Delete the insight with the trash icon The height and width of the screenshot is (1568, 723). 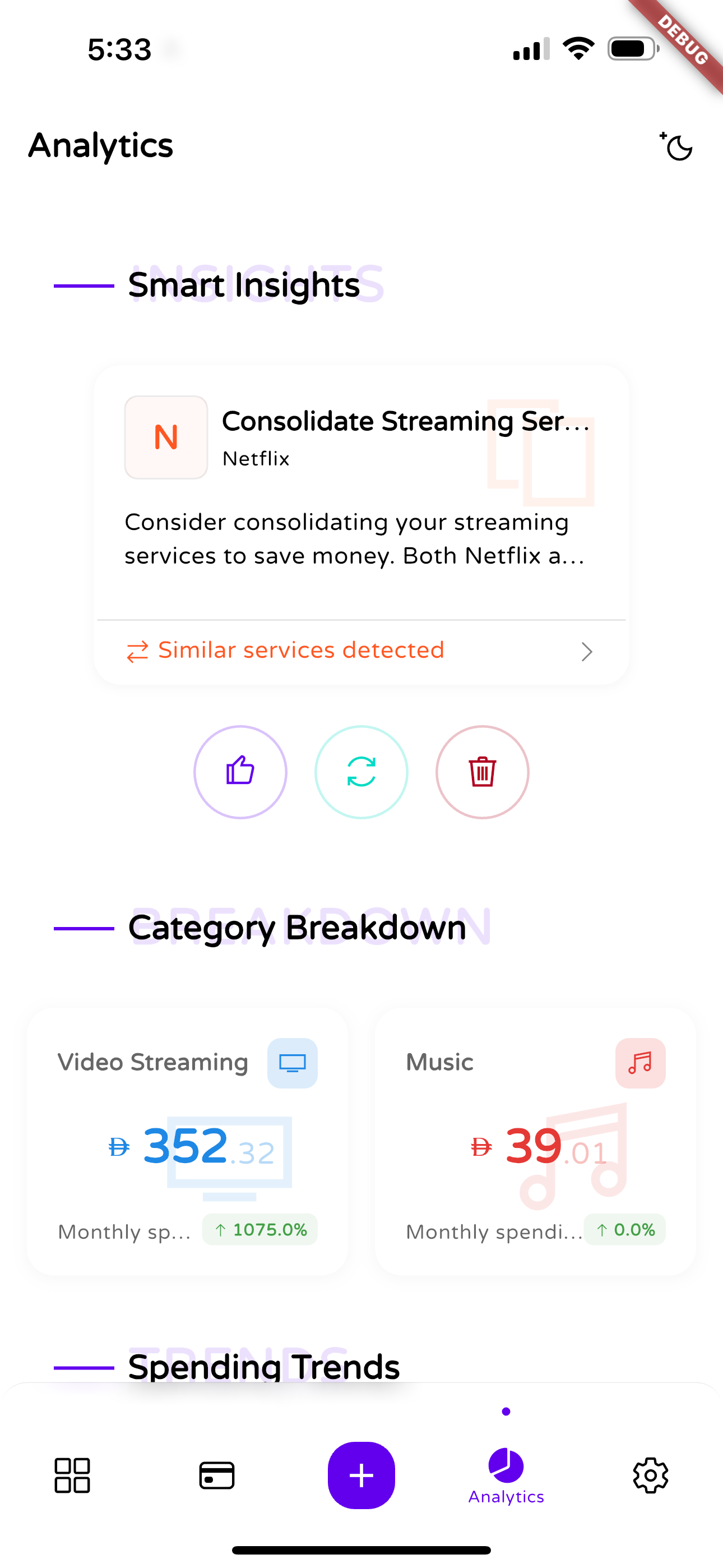(482, 772)
